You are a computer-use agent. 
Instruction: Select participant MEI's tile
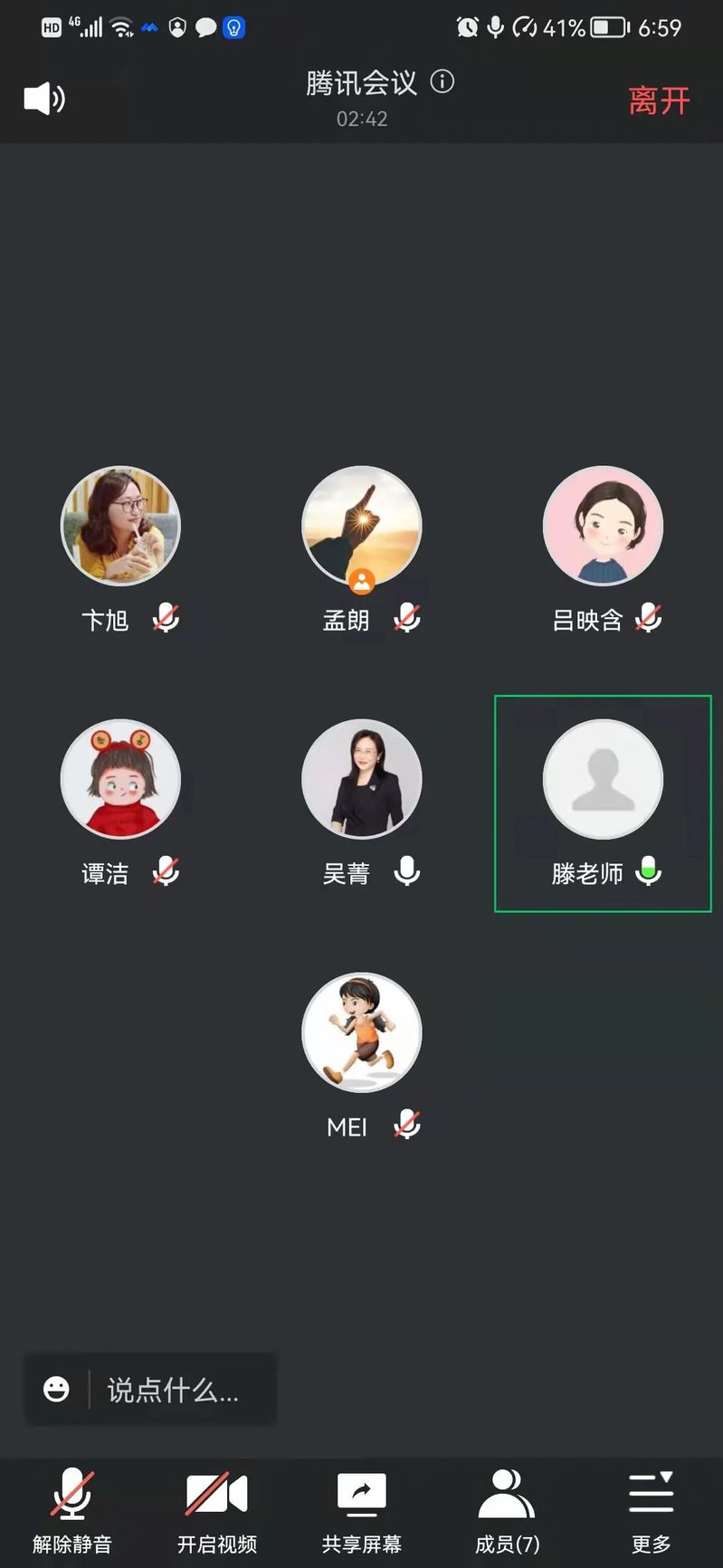pos(361,1032)
